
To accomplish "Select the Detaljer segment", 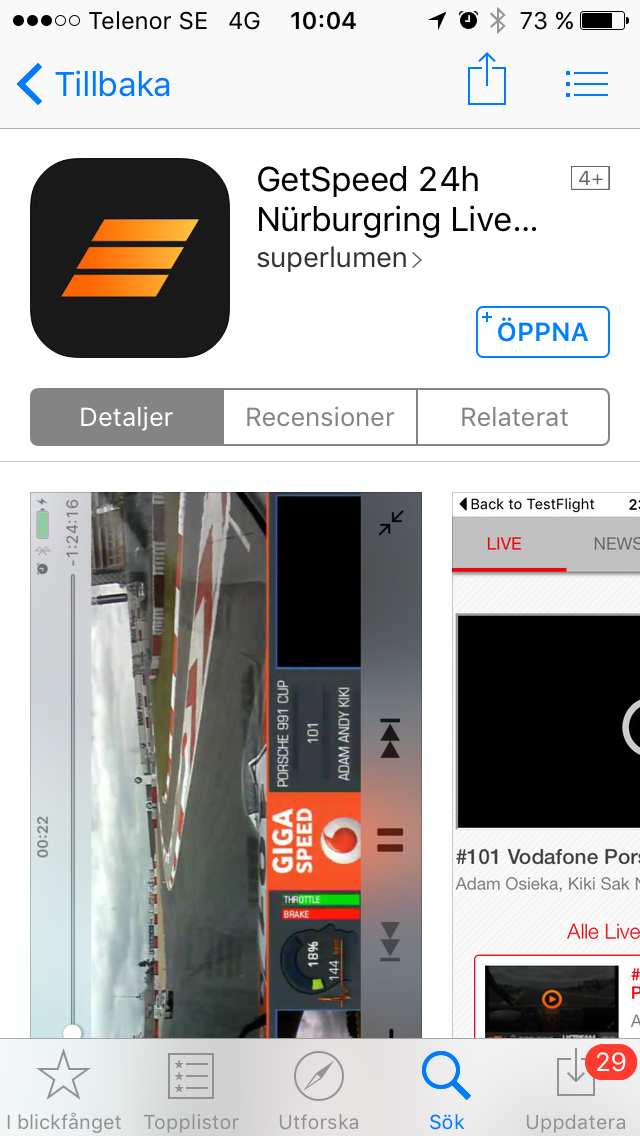I will 126,417.
